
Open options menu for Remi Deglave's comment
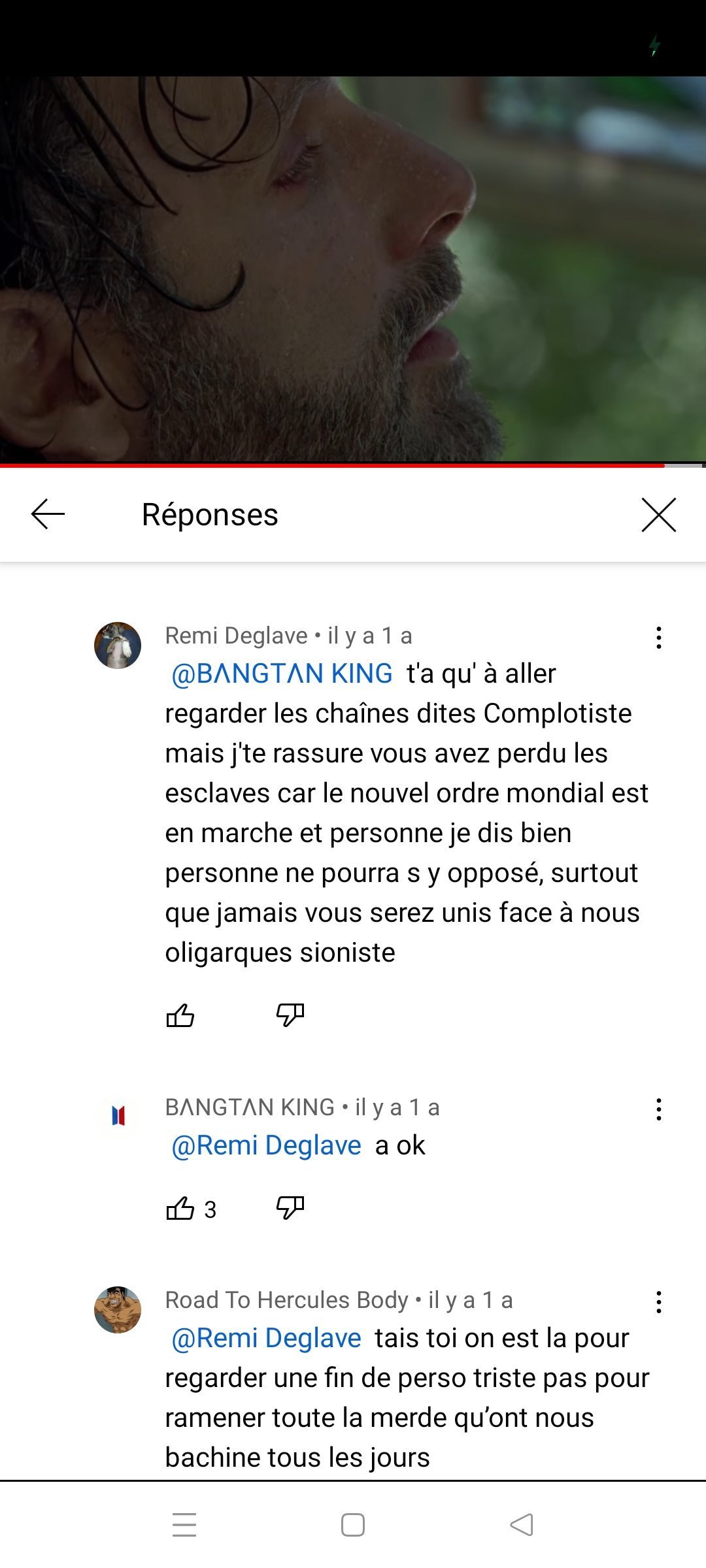pyautogui.click(x=658, y=638)
